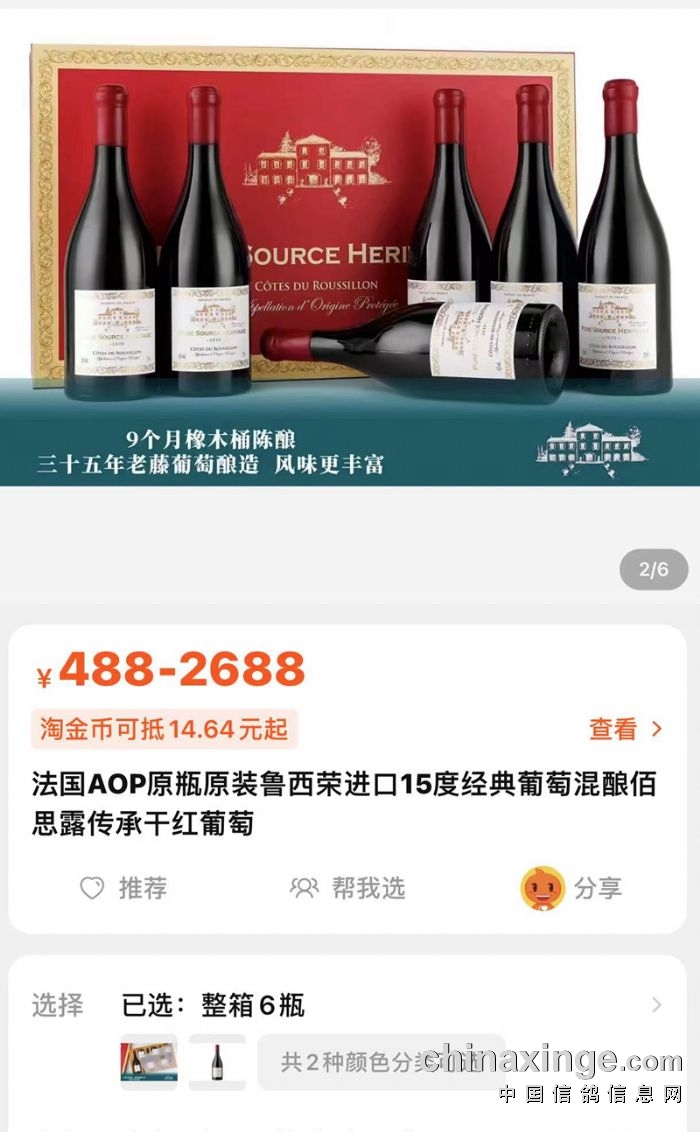This screenshot has width=700, height=1132.
Task: Expand the 选择 row showing 整箱6瓶
Action: 655,1005
